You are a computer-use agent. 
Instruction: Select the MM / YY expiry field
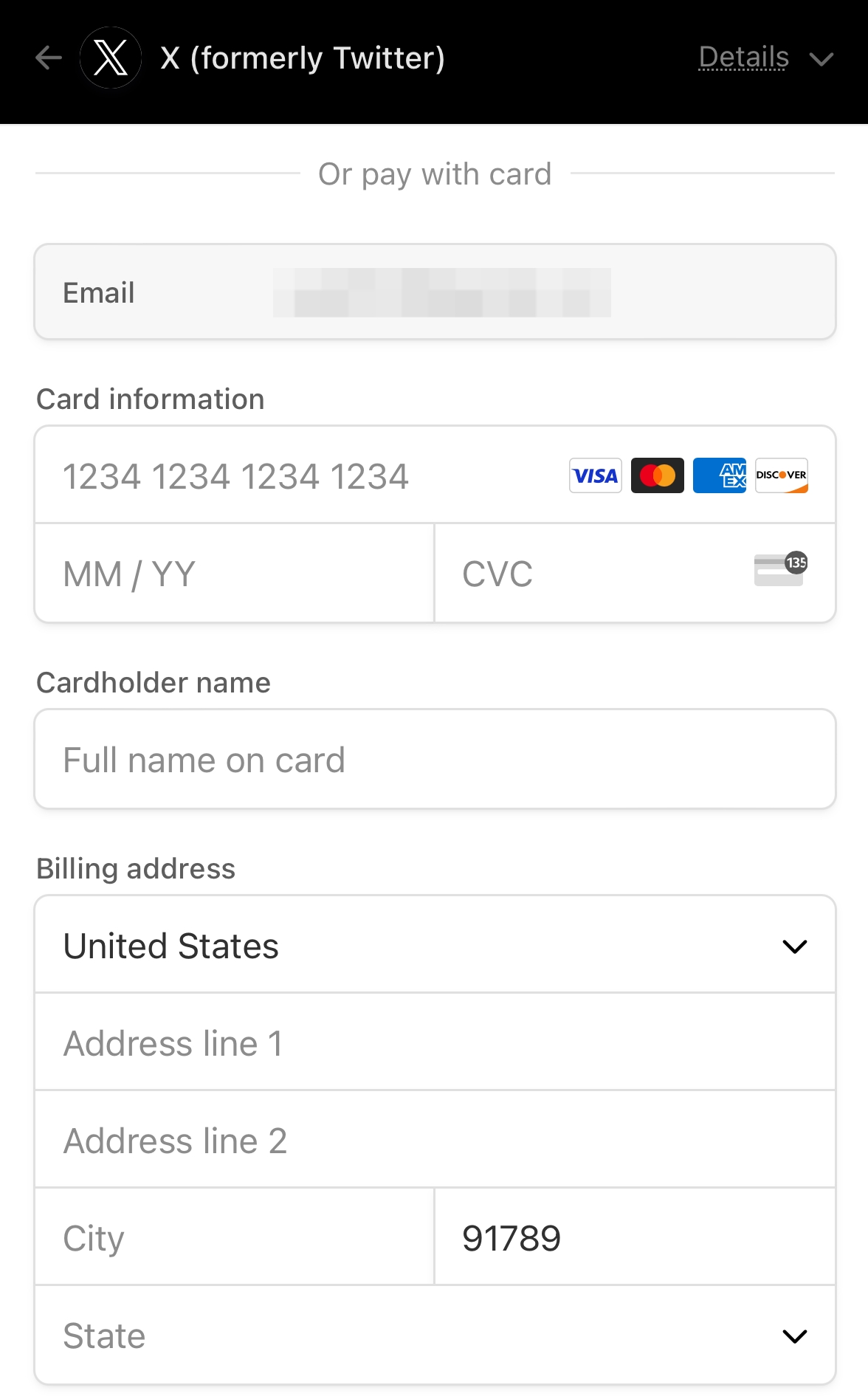coord(233,574)
